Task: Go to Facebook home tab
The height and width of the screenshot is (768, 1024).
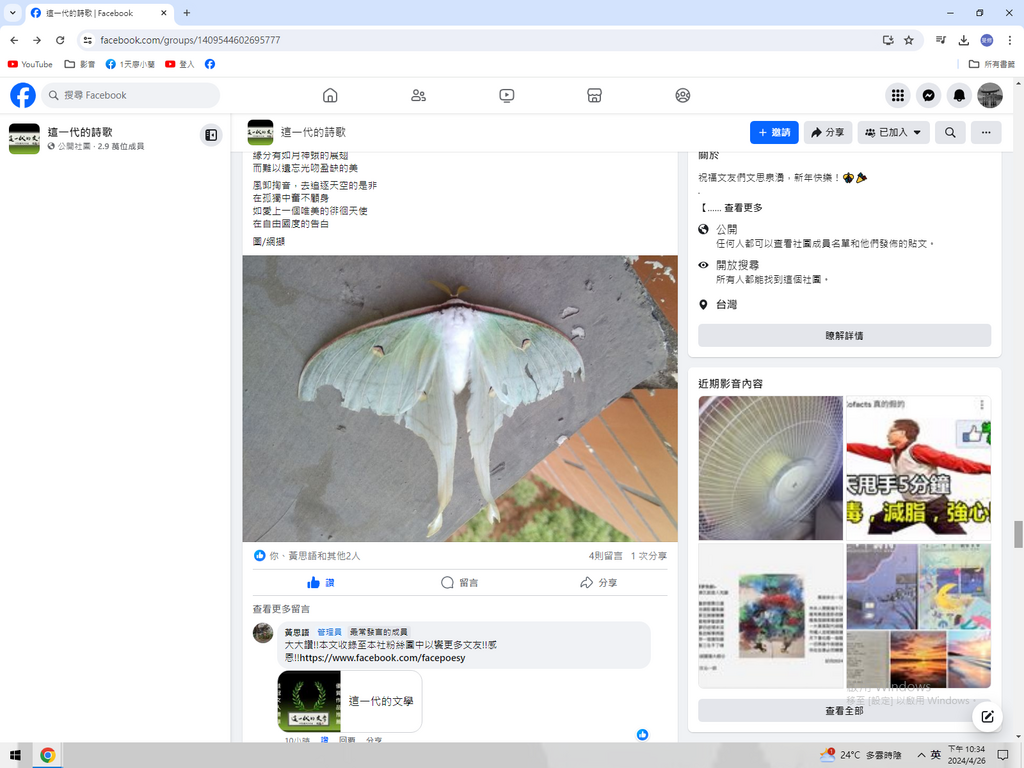Action: point(330,95)
